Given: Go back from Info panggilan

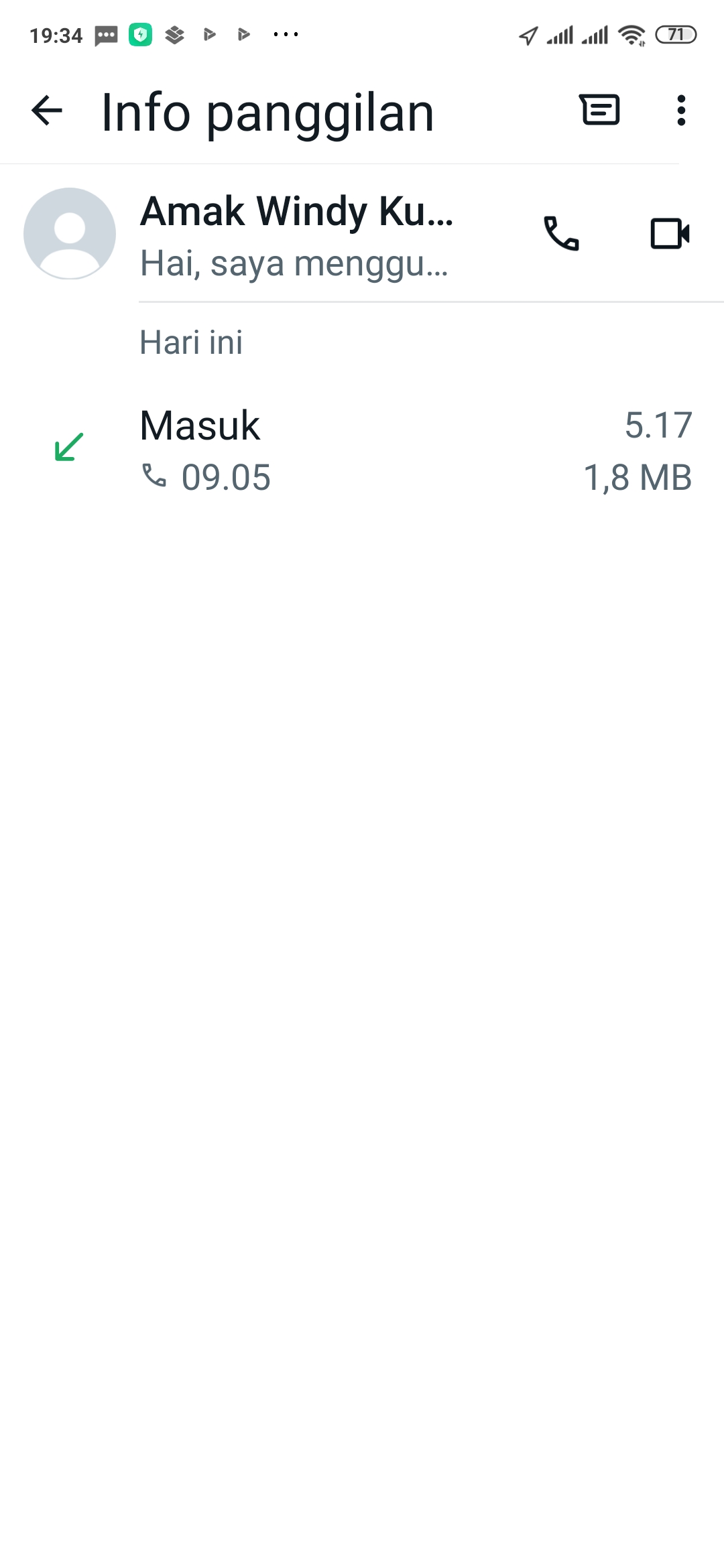Looking at the screenshot, I should [47, 111].
